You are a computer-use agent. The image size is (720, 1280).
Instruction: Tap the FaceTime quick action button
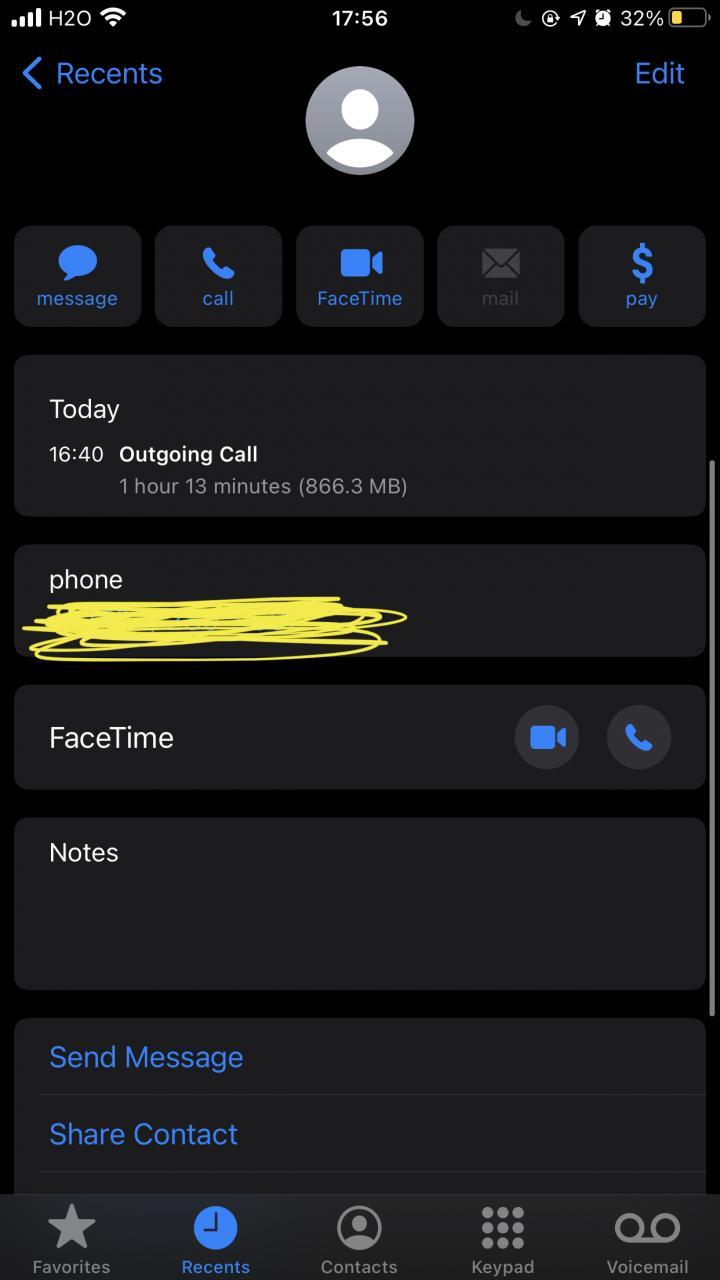[x=359, y=276]
